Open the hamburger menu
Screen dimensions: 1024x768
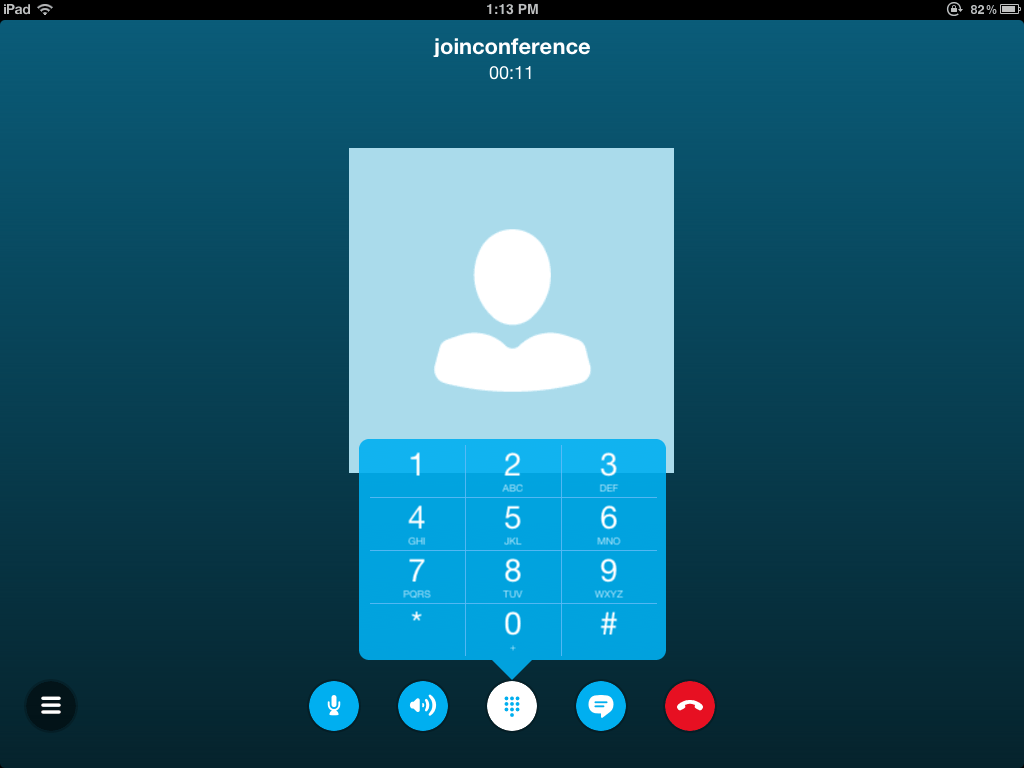[x=51, y=706]
